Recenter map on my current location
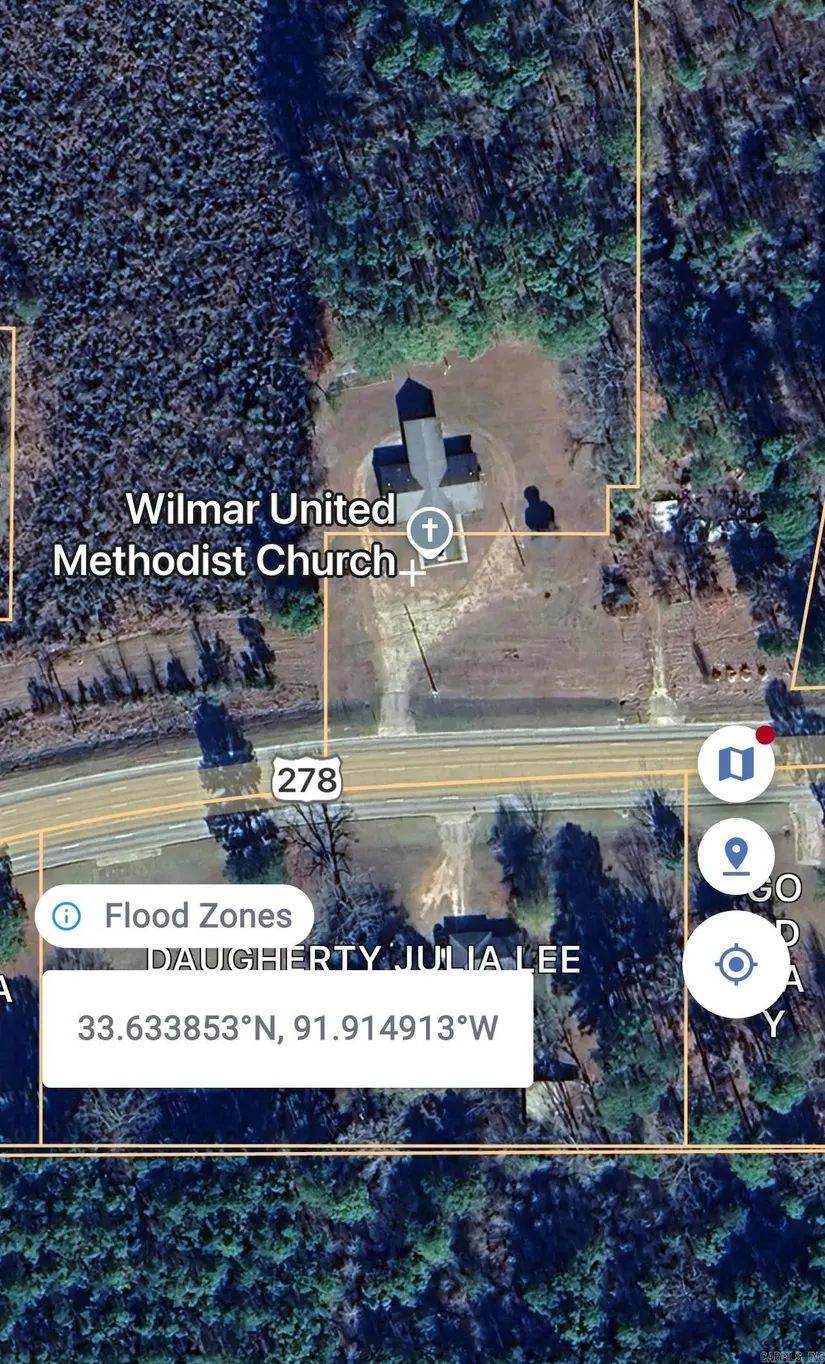The image size is (825, 1364). point(736,965)
